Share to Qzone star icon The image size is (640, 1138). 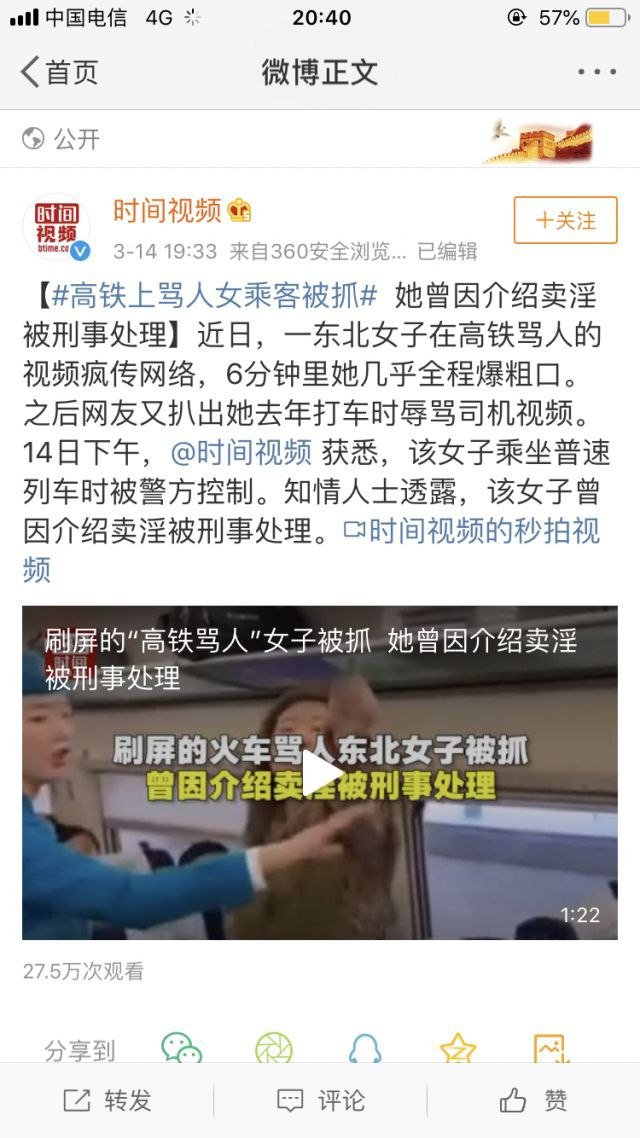458,1049
